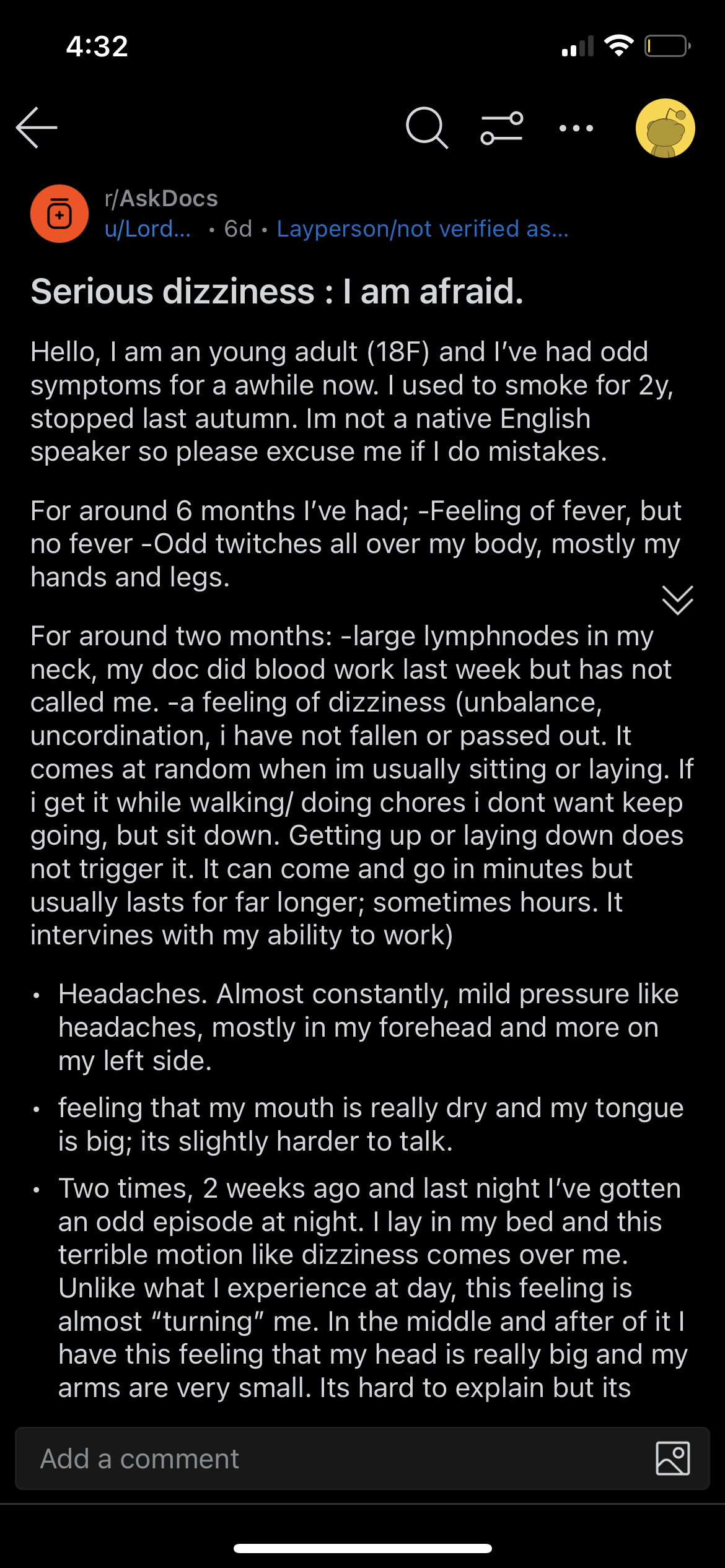Open your profile avatar menu
This screenshot has height=1568, width=725.
pyautogui.click(x=666, y=128)
